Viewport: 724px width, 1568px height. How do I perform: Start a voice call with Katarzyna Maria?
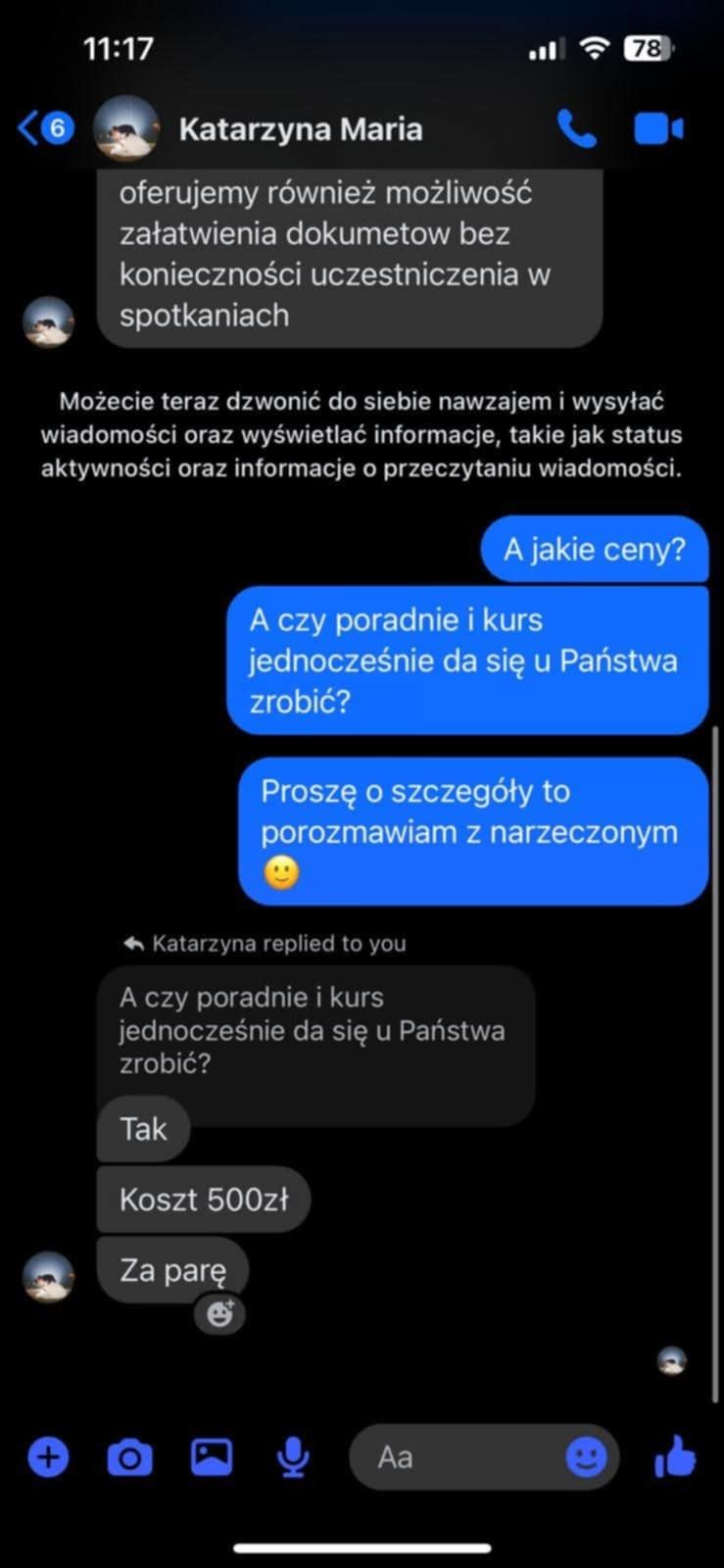click(576, 128)
